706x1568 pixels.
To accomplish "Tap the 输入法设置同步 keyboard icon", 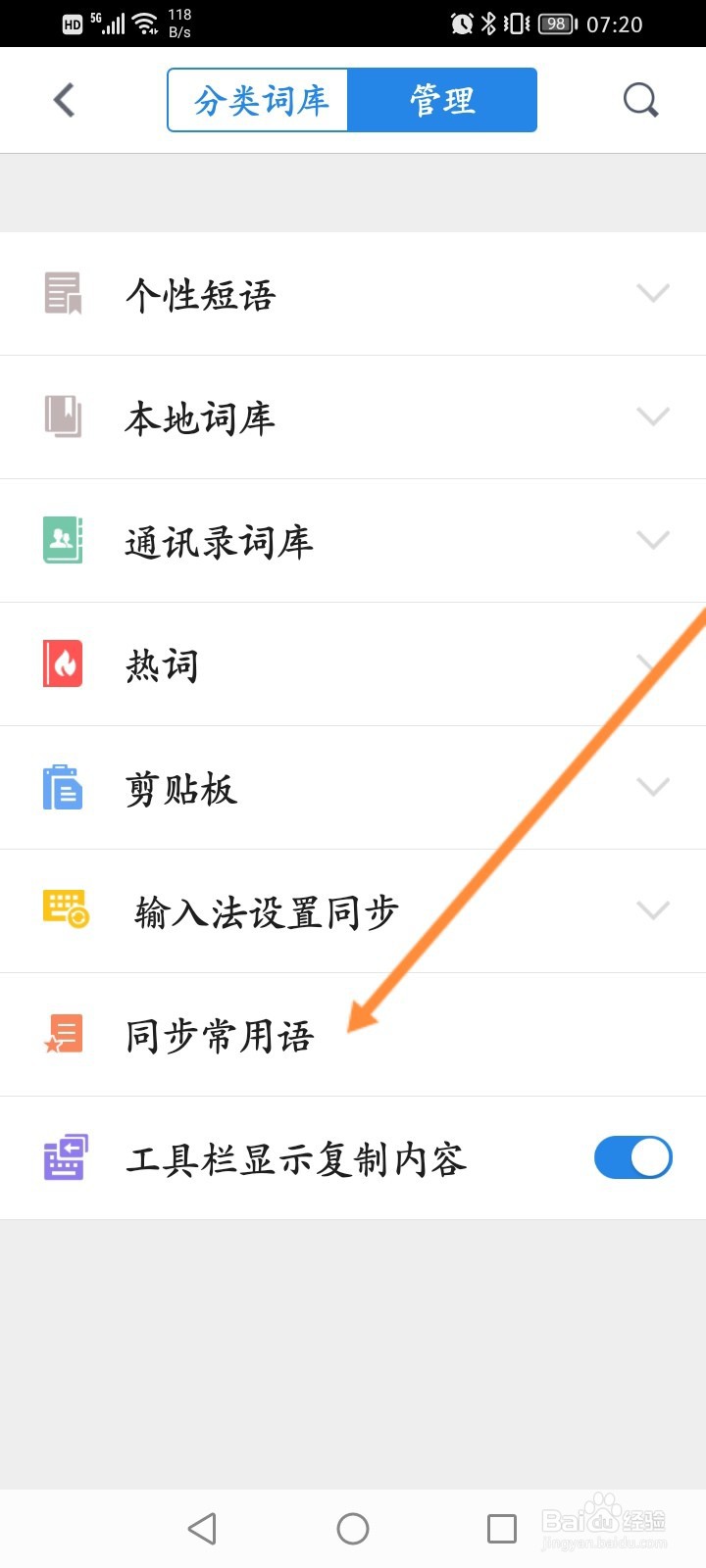I will [x=63, y=910].
